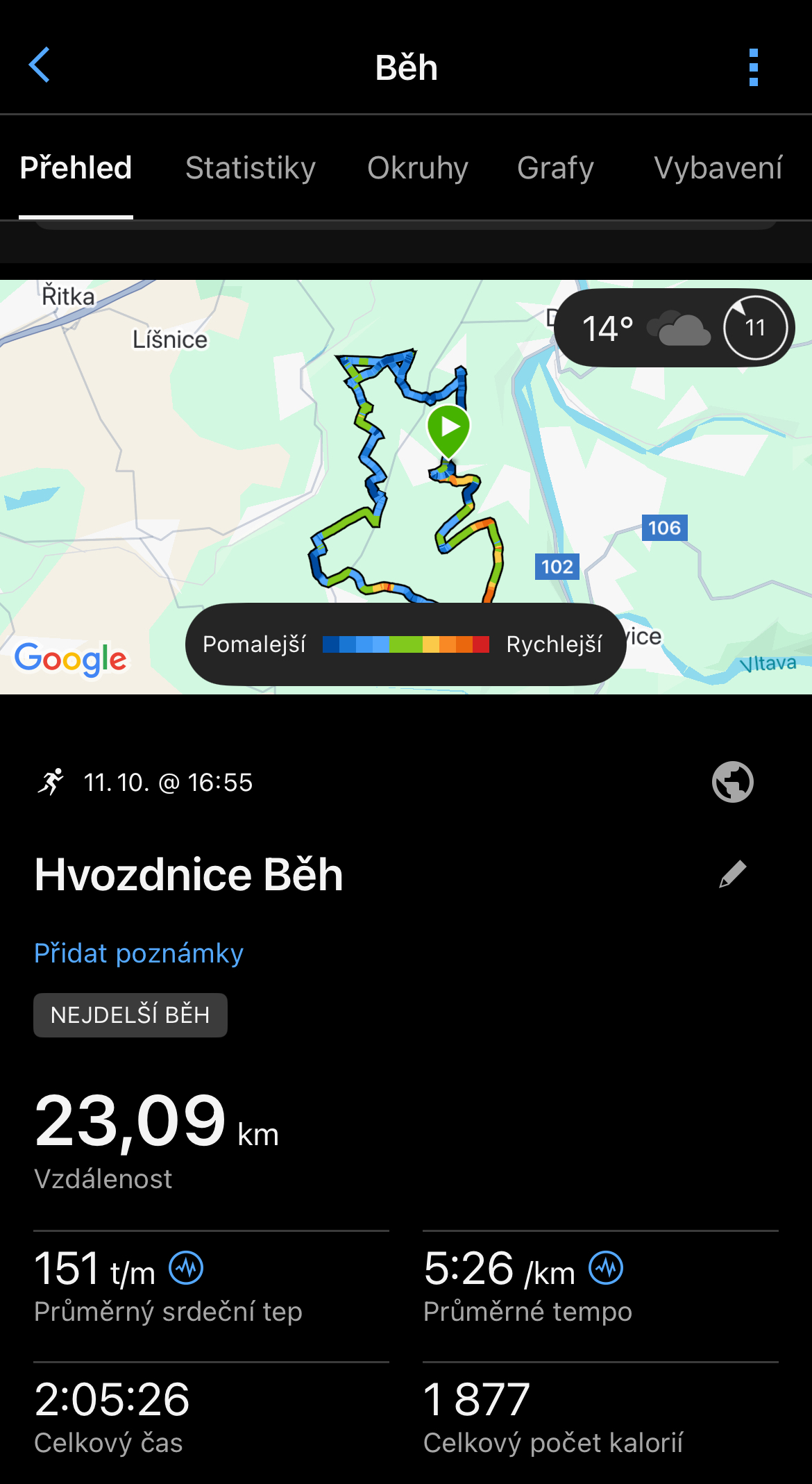Open the three-dot overflow menu

click(753, 67)
